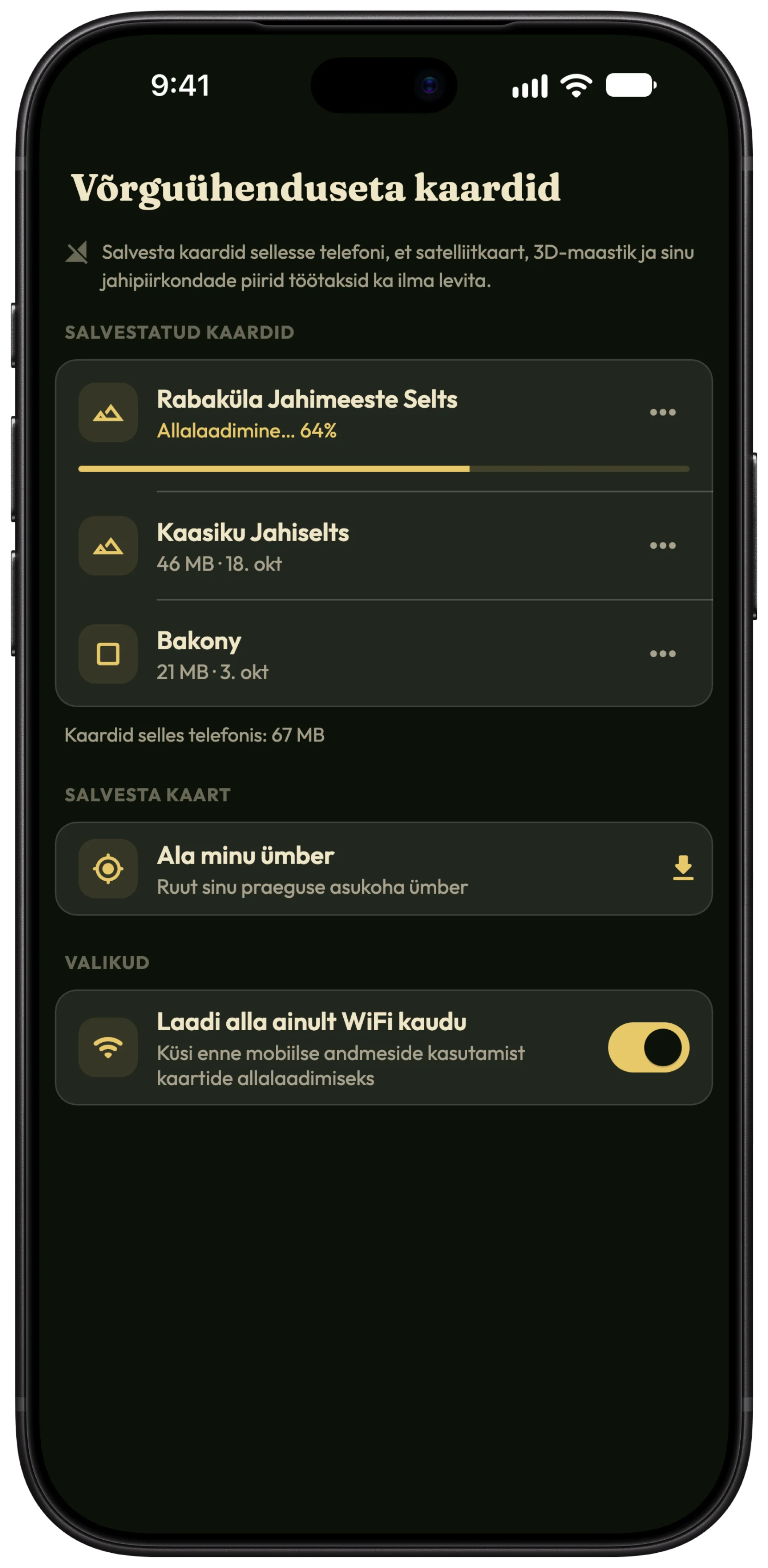Select the downloading Rabaküla Jahimeeste Selts map
This screenshot has height=1568, width=768.
(x=384, y=425)
